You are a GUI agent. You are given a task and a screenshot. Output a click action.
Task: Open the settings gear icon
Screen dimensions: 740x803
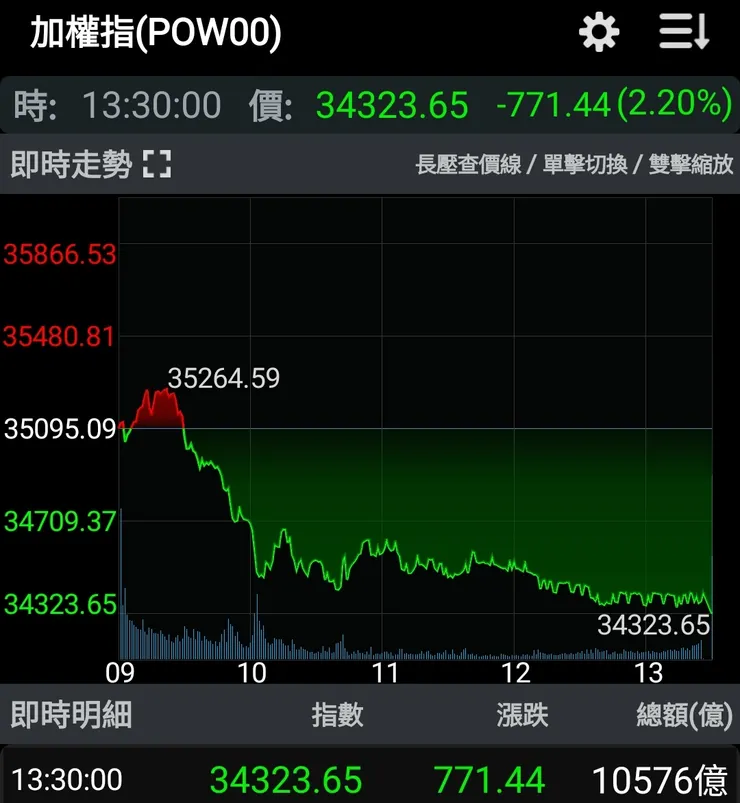(598, 32)
